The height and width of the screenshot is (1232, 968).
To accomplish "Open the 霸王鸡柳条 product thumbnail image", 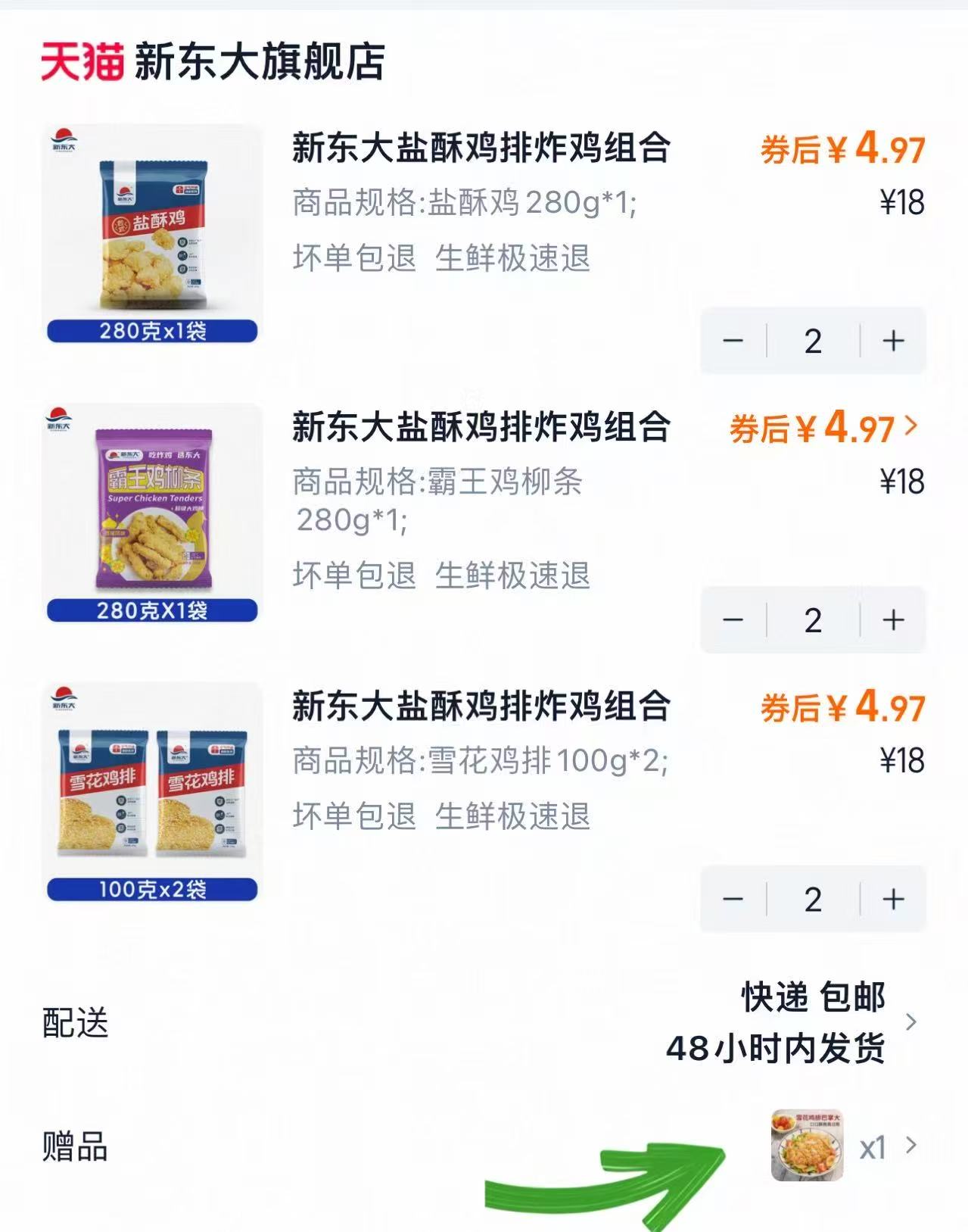I will click(151, 507).
